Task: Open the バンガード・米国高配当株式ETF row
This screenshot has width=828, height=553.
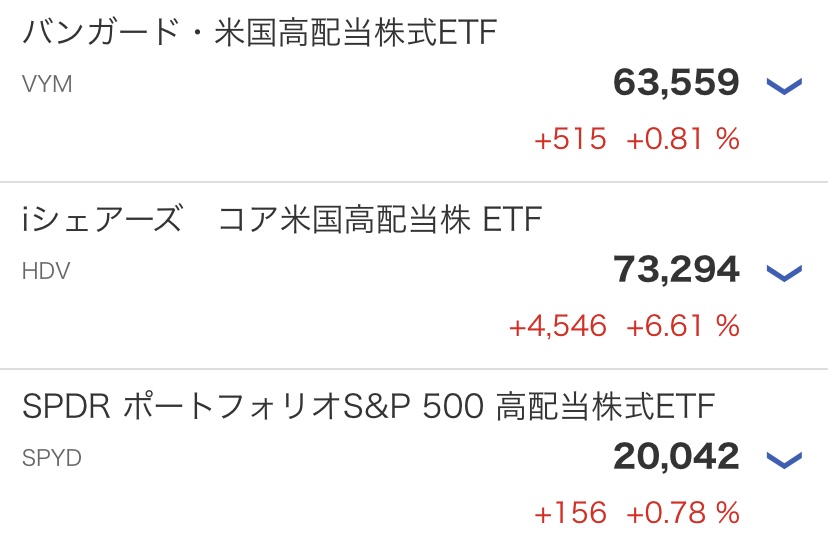Action: point(260,34)
